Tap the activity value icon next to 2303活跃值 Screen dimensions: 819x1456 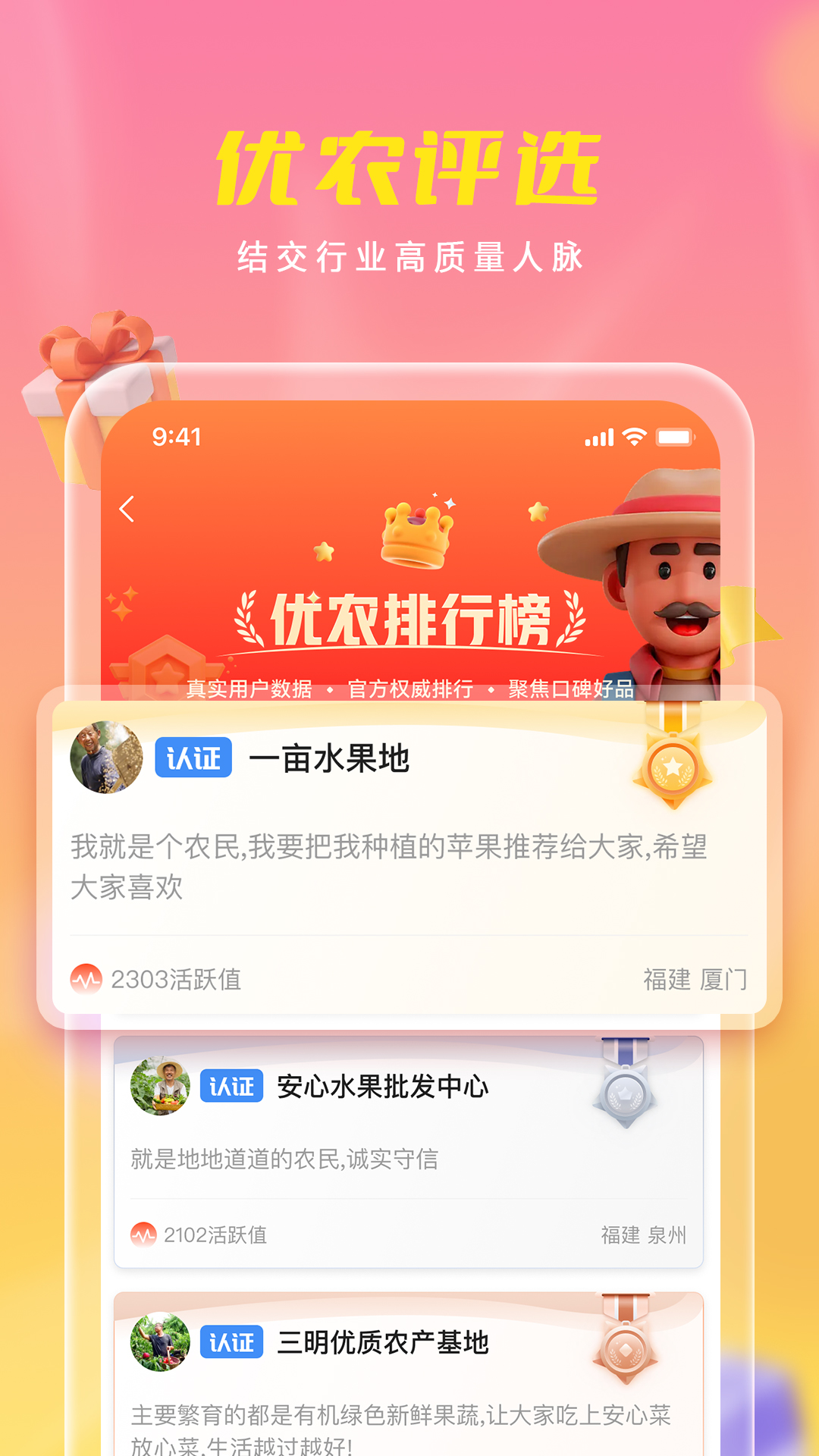pos(86,979)
